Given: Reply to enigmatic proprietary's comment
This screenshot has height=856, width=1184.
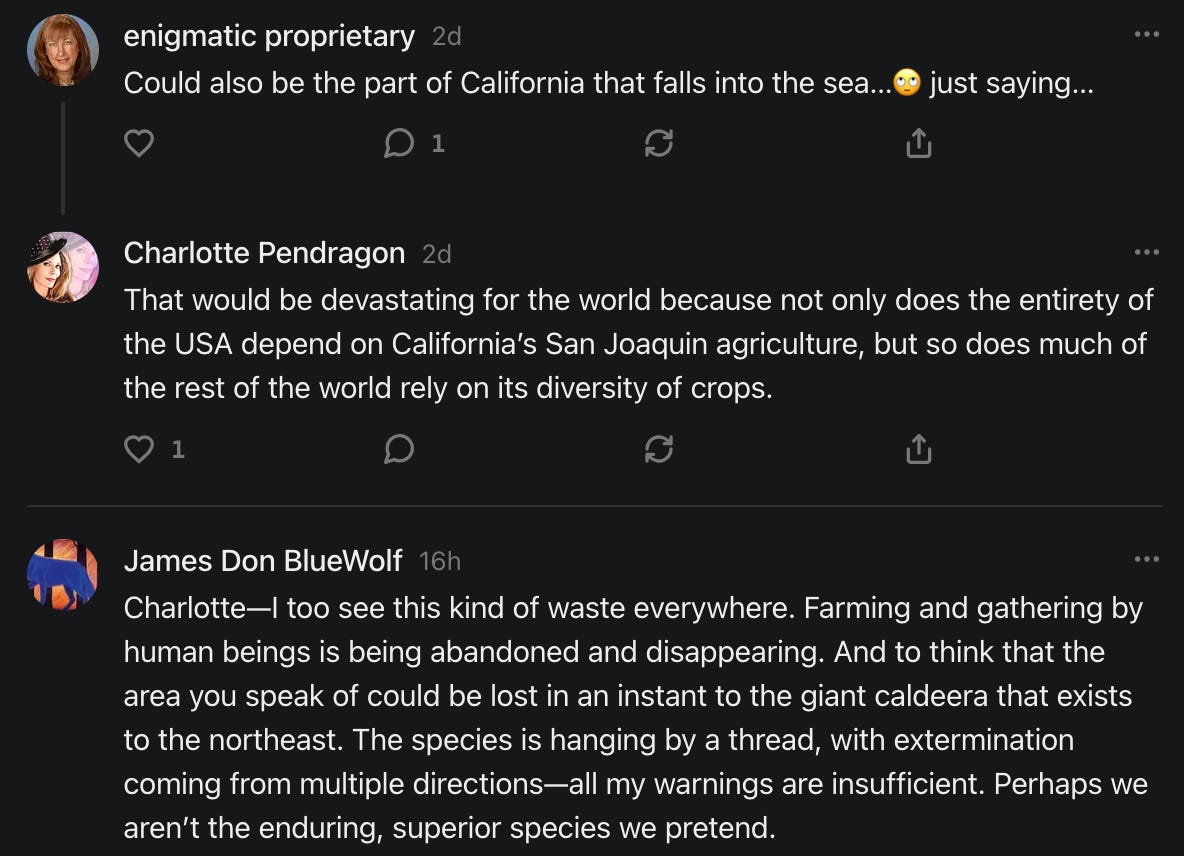Looking at the screenshot, I should (399, 144).
